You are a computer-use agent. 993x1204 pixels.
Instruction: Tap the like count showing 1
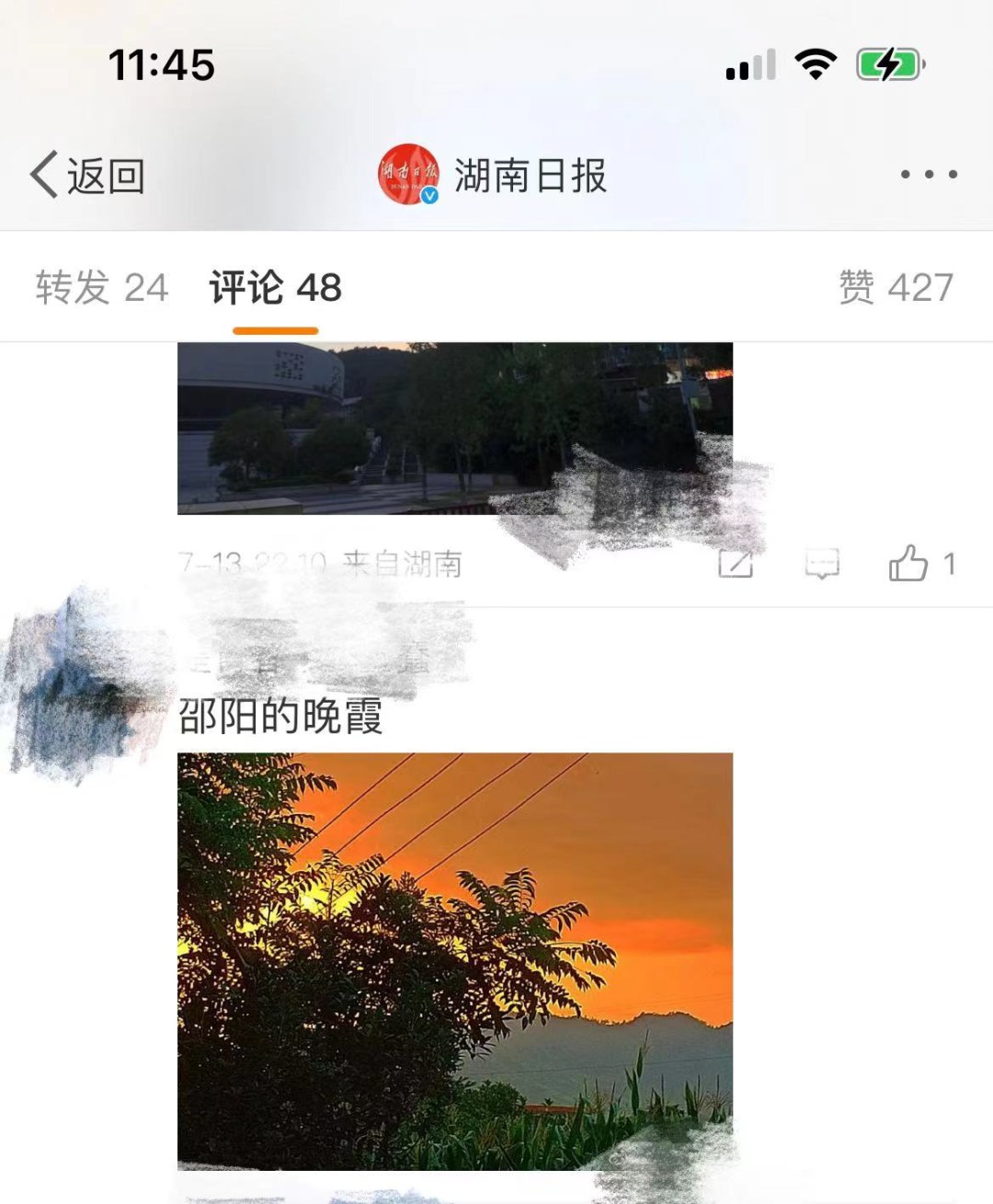pyautogui.click(x=952, y=565)
